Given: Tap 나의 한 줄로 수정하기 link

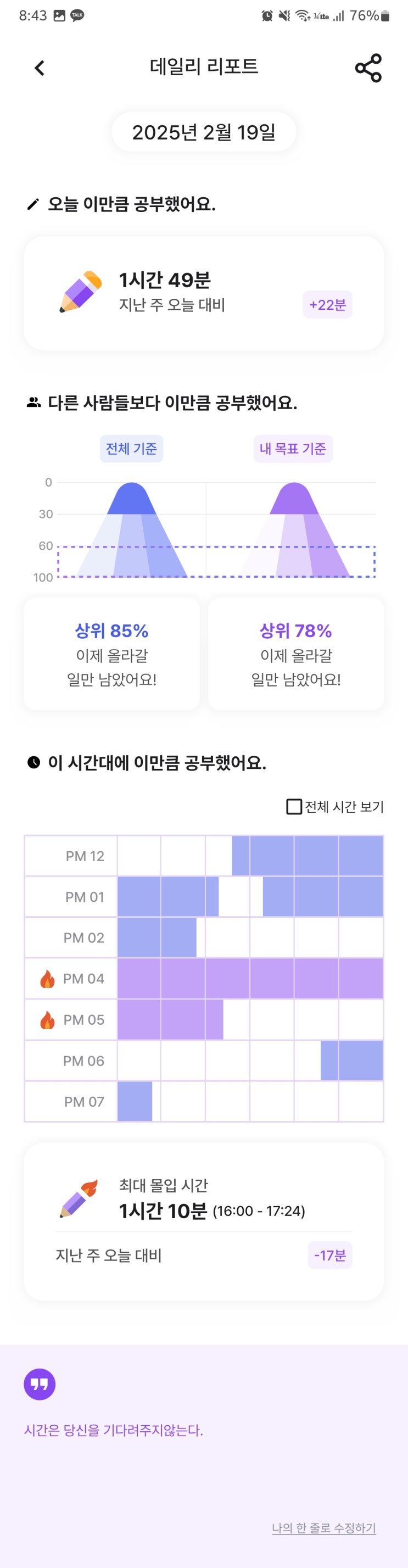Looking at the screenshot, I should [x=323, y=1528].
